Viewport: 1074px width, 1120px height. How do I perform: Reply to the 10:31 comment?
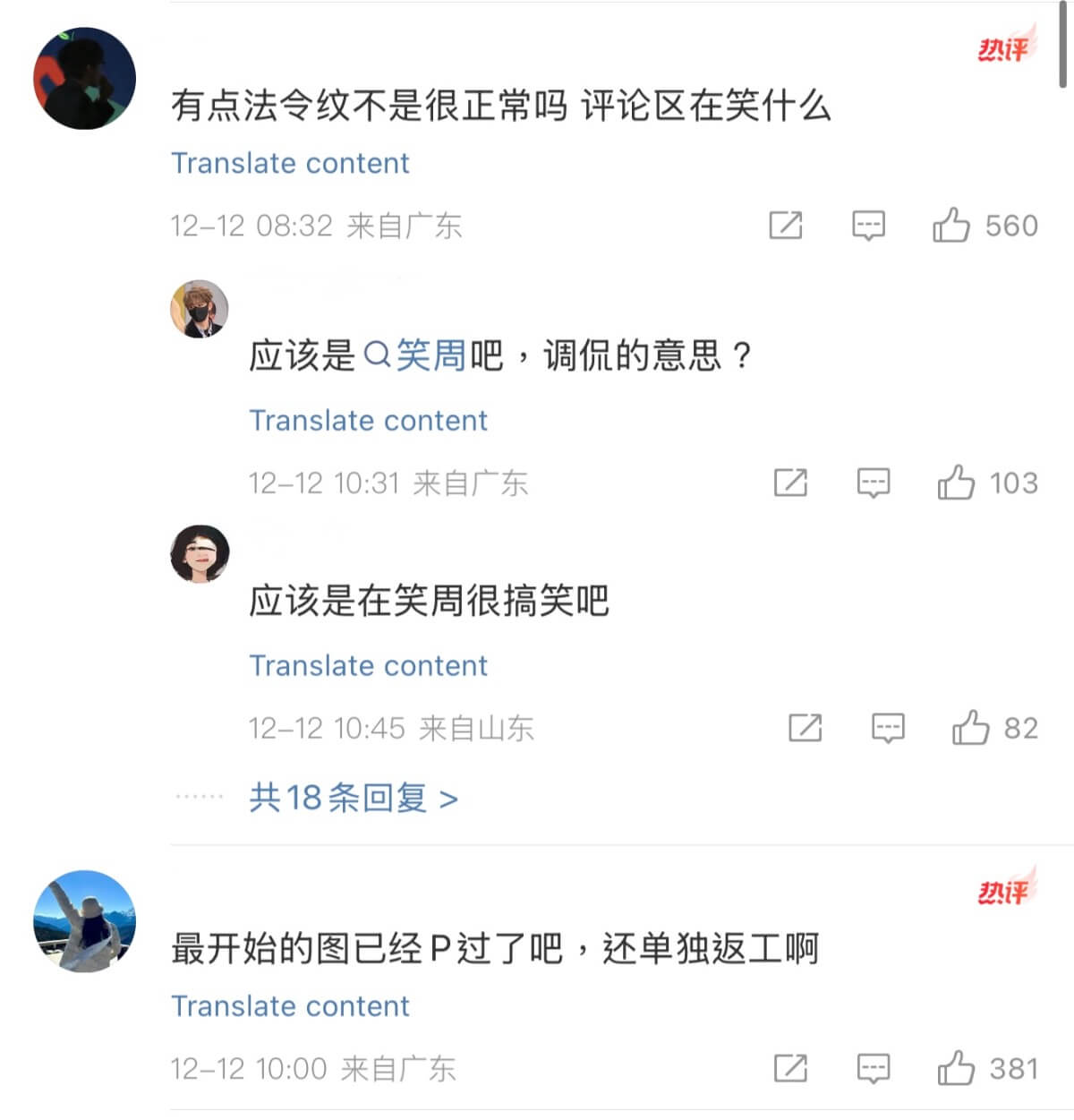coord(874,483)
